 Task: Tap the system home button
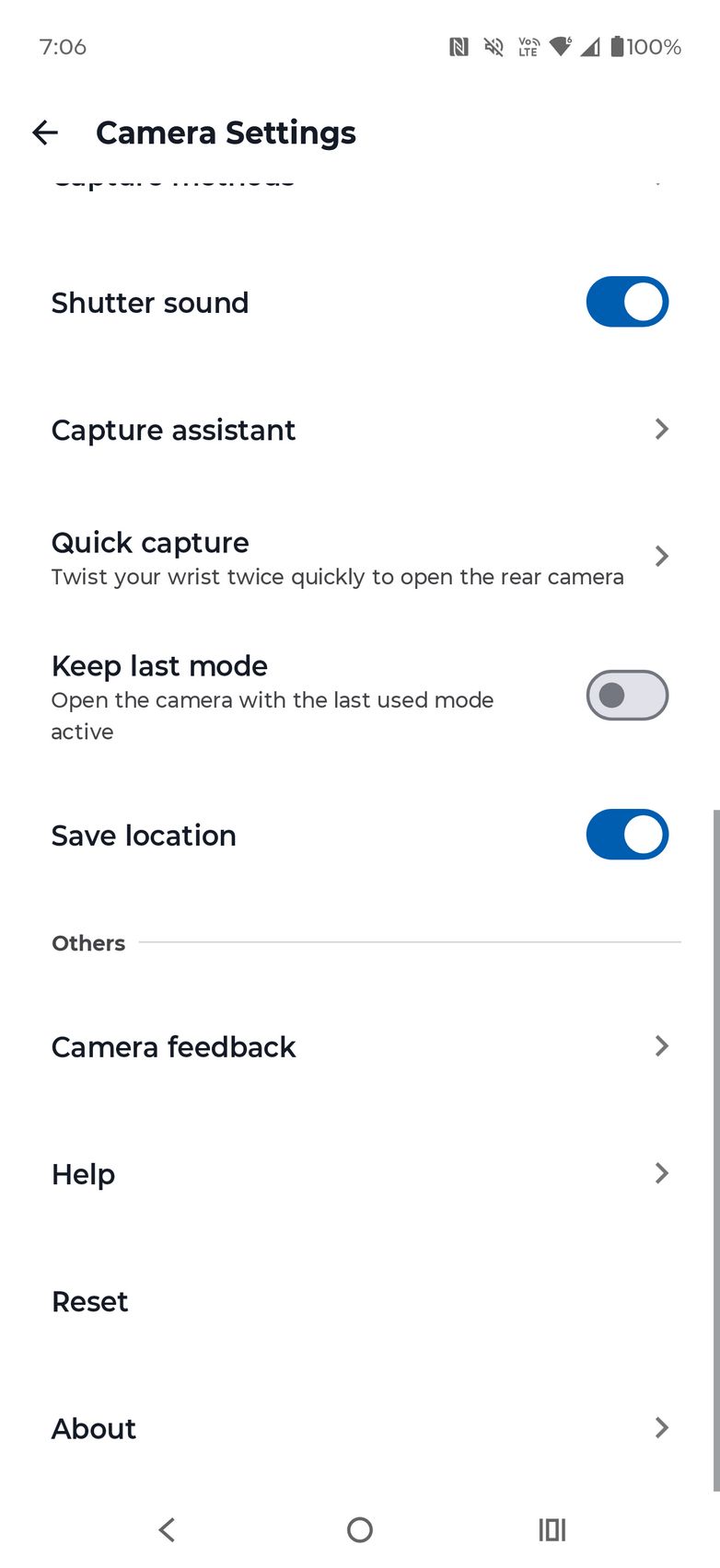360,1530
